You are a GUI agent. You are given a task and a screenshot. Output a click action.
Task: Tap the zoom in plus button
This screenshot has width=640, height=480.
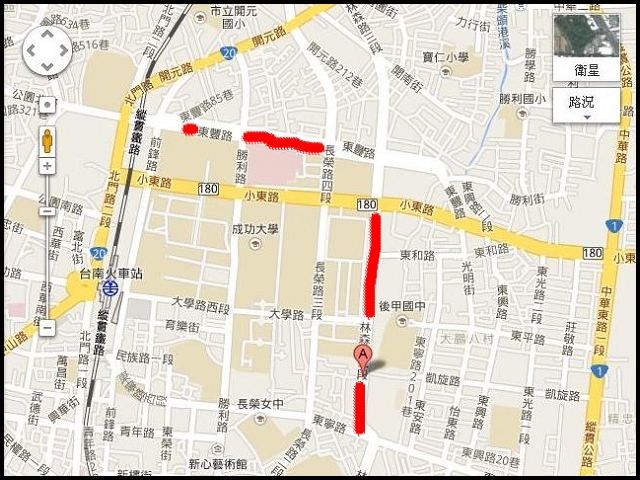coord(47,165)
